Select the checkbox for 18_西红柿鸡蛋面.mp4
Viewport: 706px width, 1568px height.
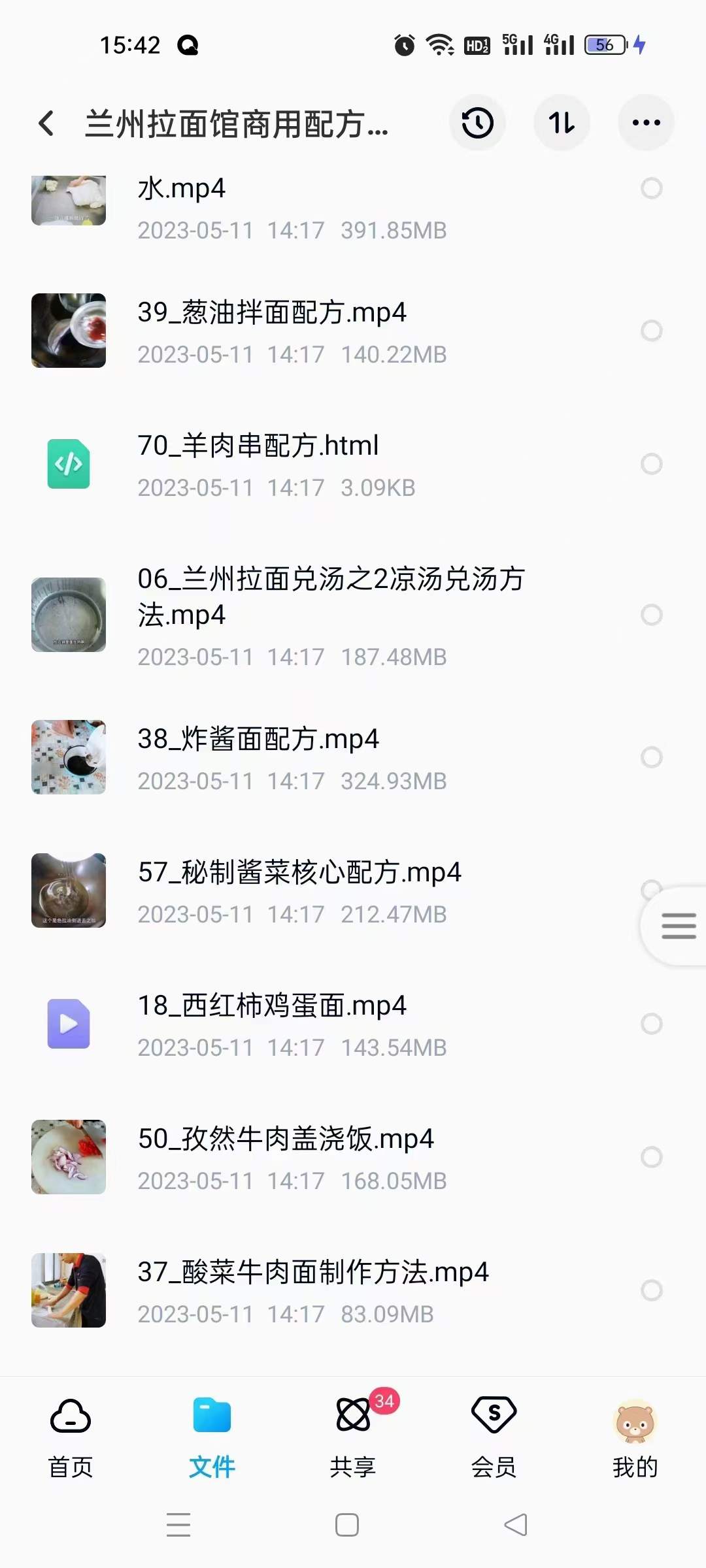652,1022
